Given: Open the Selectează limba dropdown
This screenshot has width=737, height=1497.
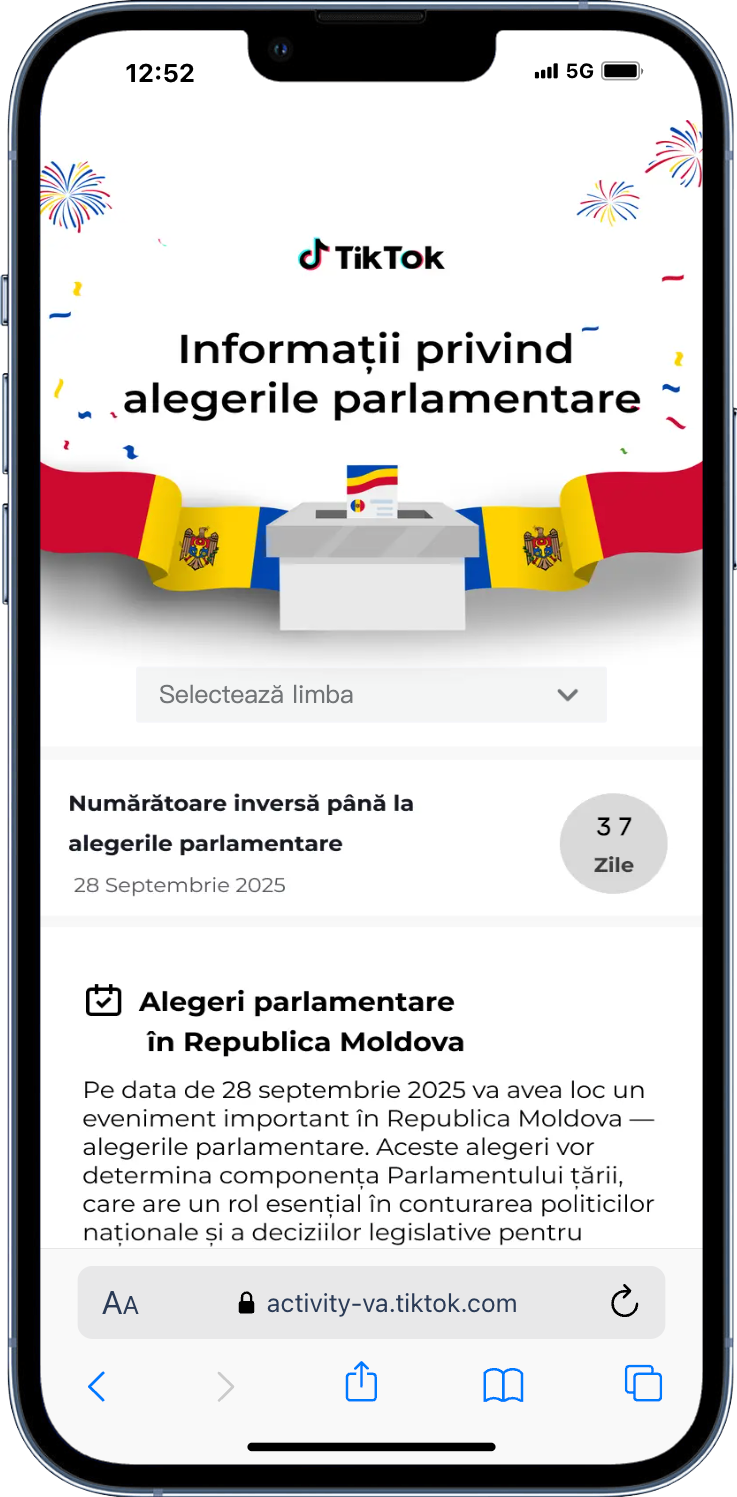Looking at the screenshot, I should click(371, 694).
